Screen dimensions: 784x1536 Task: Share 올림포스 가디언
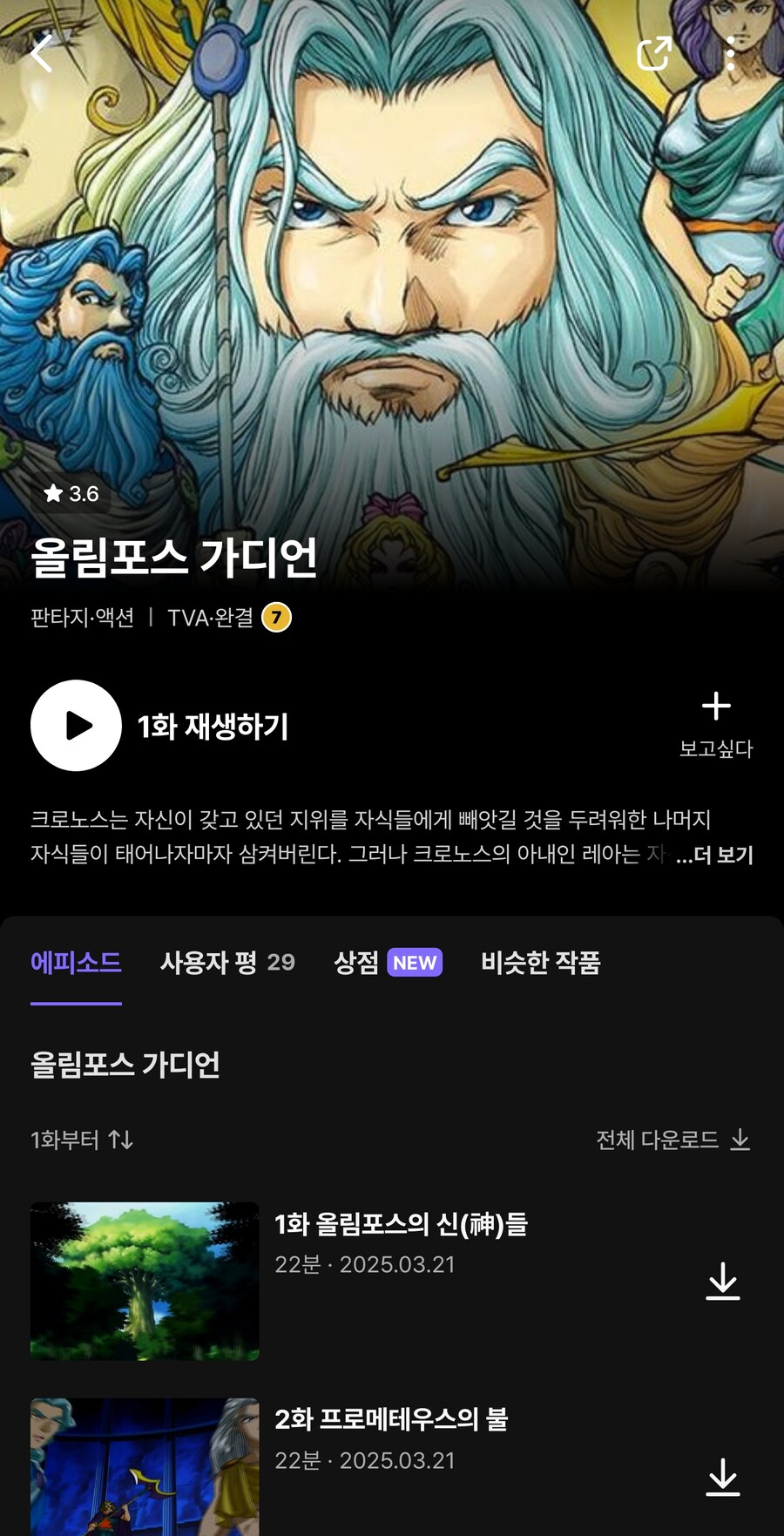tap(654, 54)
